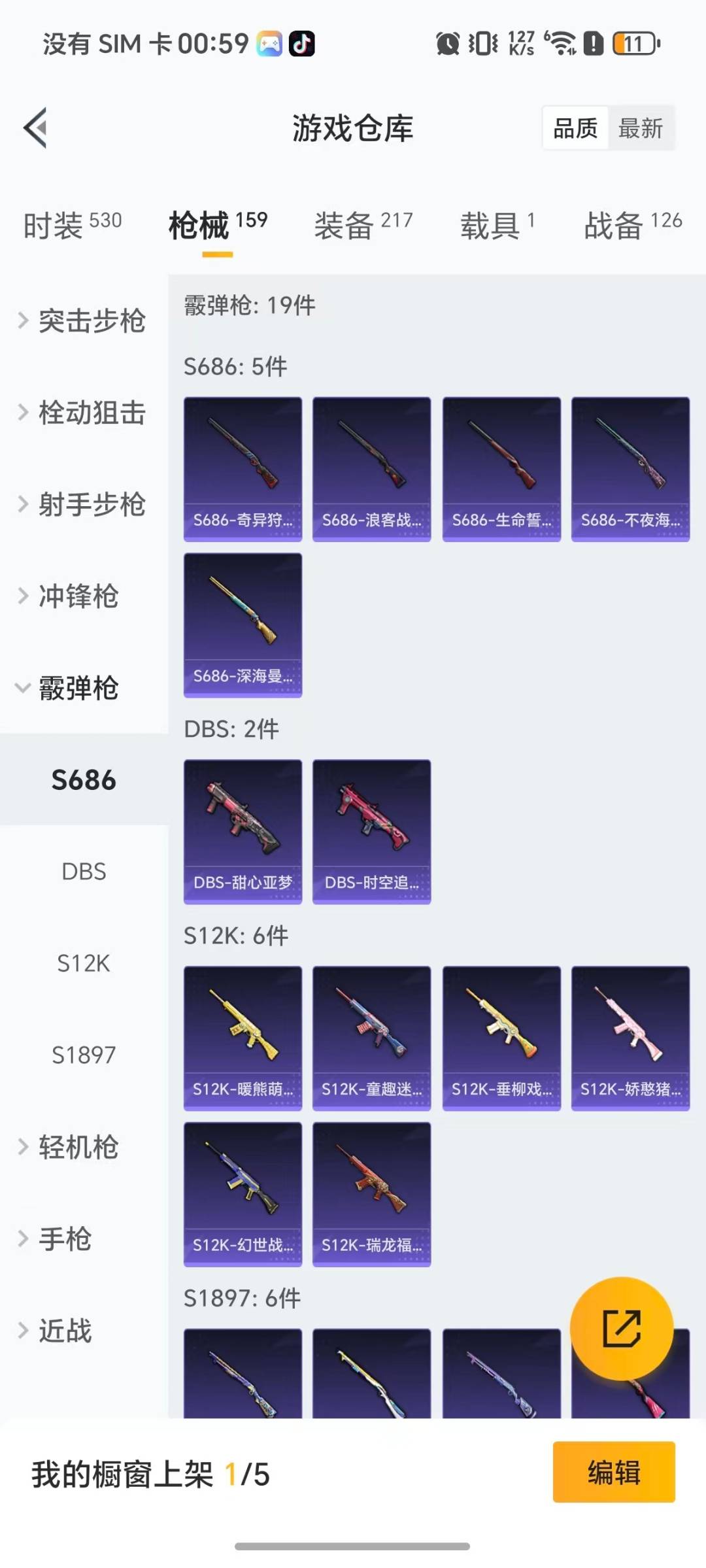Tap the TikTok icon in the status bar
The width and height of the screenshot is (706, 1568).
(x=303, y=43)
